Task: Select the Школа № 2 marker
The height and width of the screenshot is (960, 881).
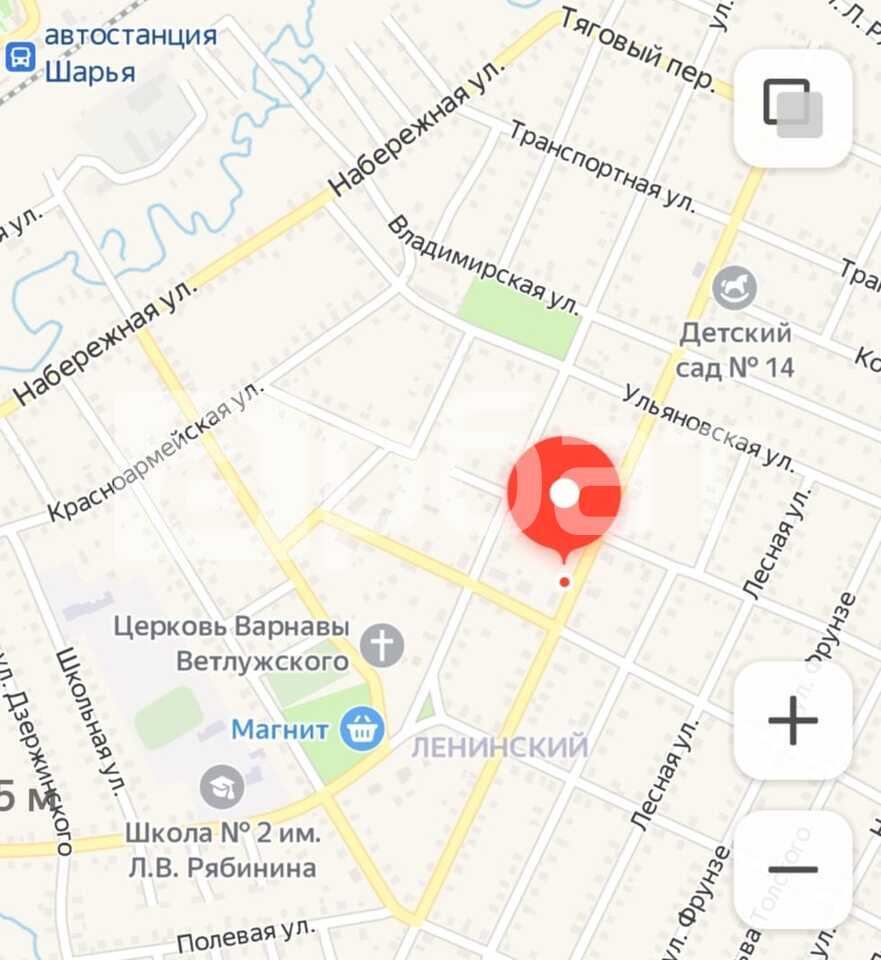Action: 222,787
